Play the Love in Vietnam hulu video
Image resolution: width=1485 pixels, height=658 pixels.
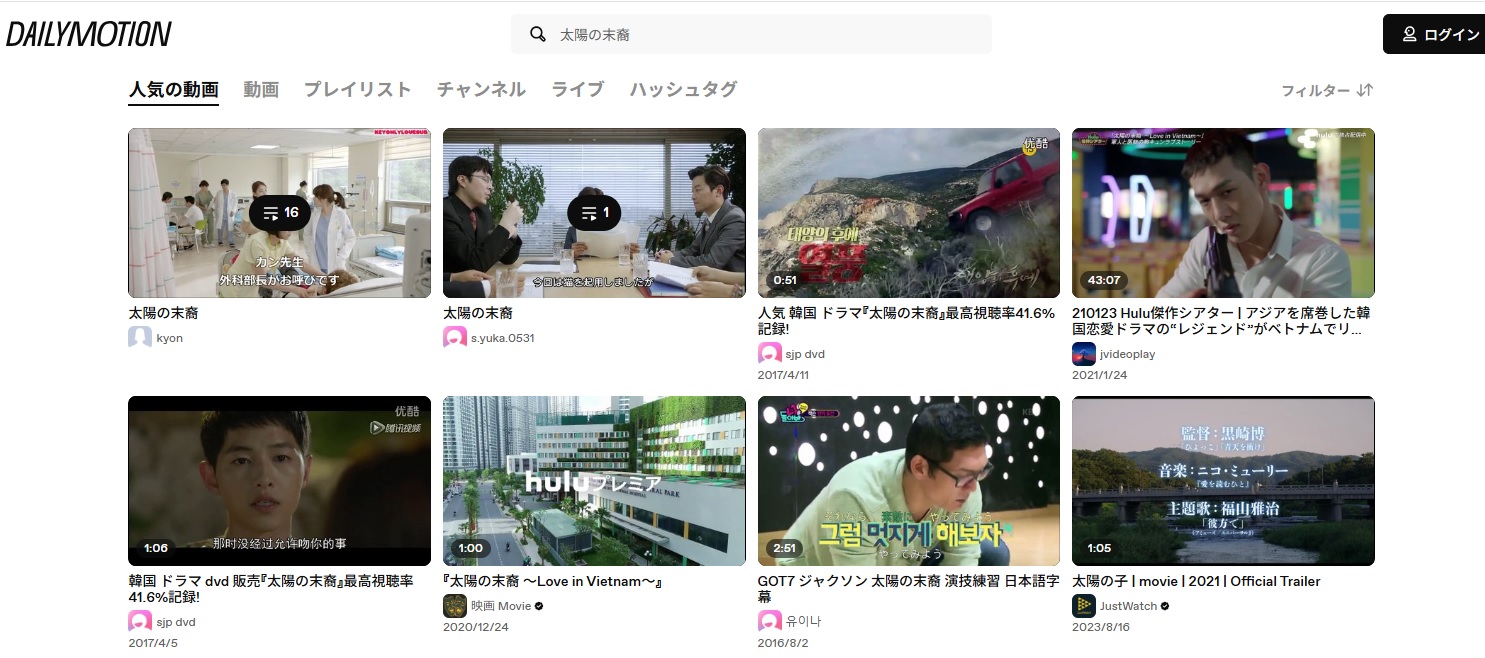594,480
